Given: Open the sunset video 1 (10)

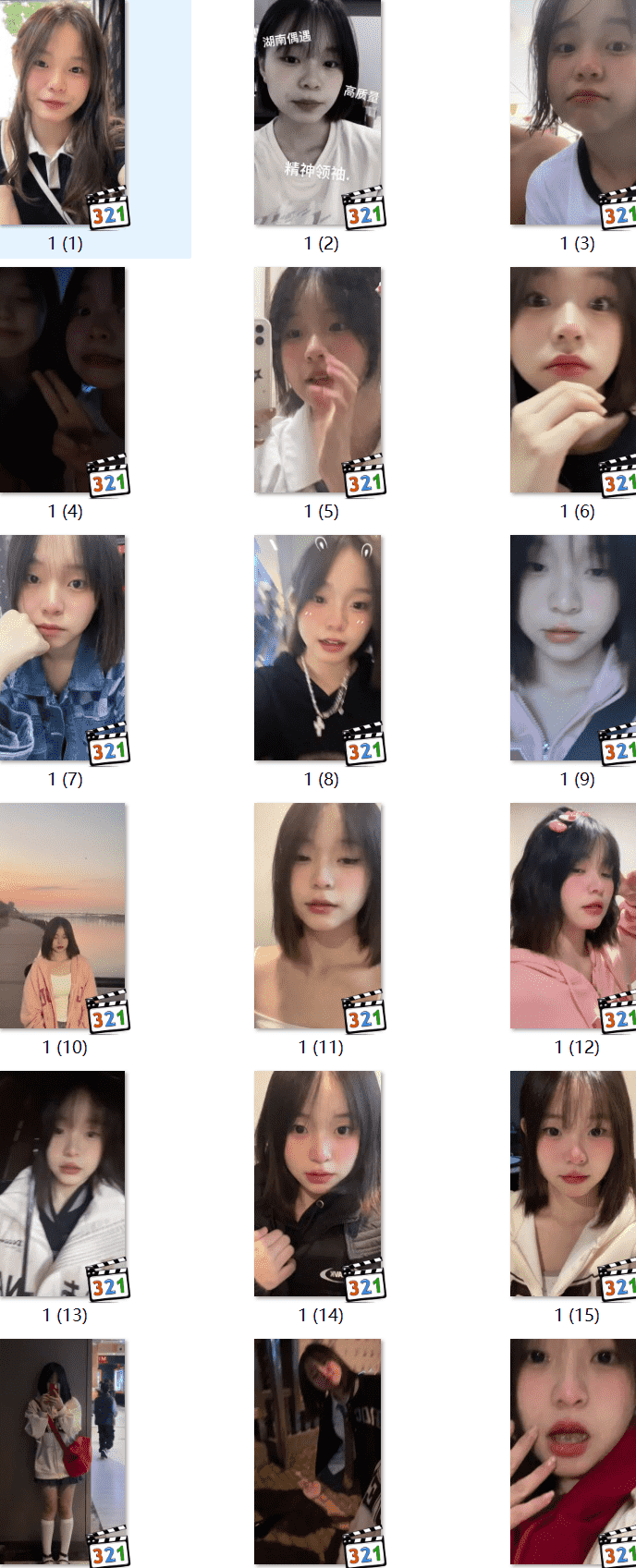Looking at the screenshot, I should click(63, 916).
